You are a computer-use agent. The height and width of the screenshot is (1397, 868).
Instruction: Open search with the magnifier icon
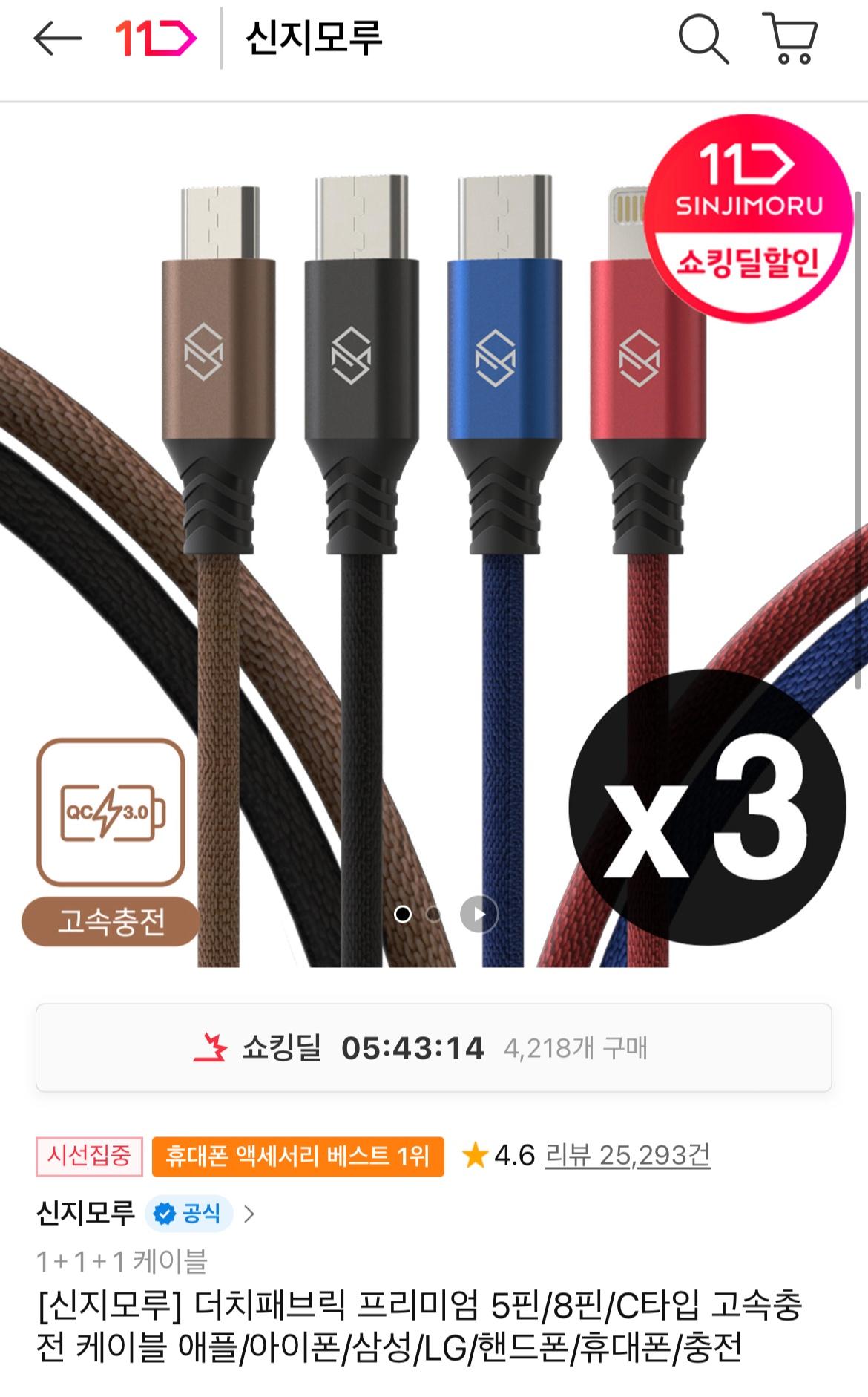click(703, 39)
